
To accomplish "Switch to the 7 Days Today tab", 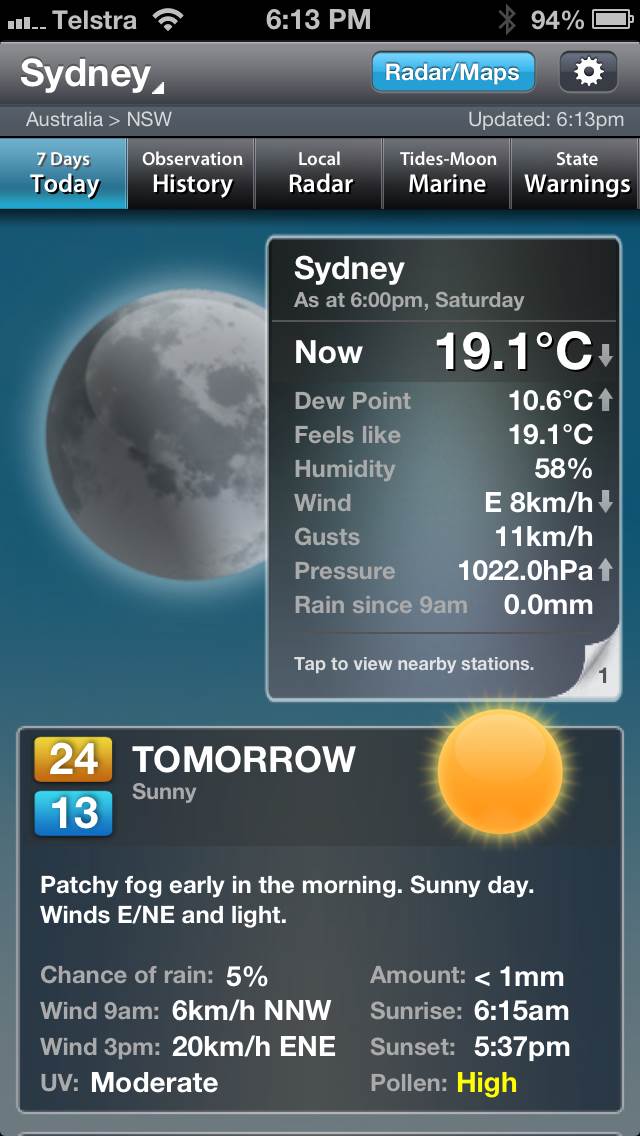I will 65,173.
